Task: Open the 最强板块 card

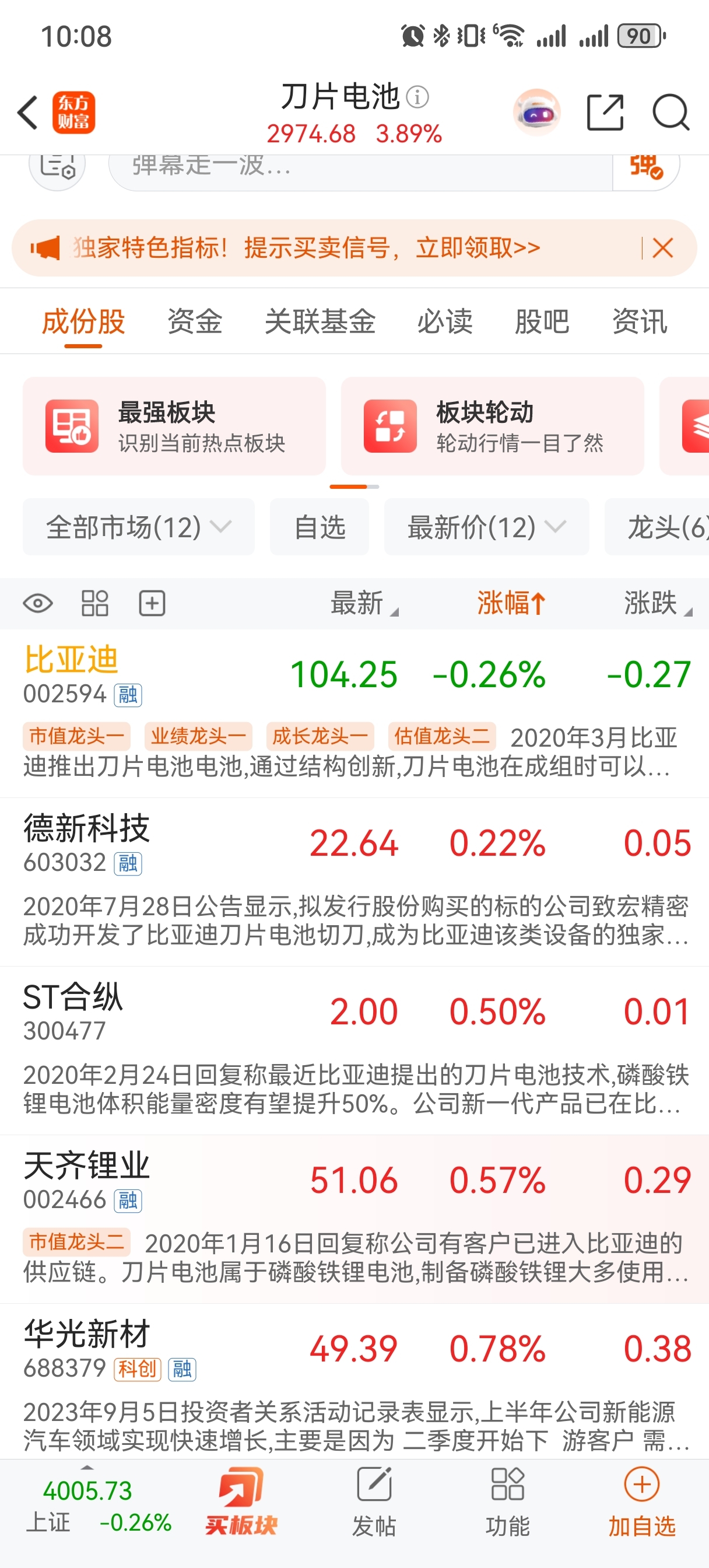Action: click(174, 426)
